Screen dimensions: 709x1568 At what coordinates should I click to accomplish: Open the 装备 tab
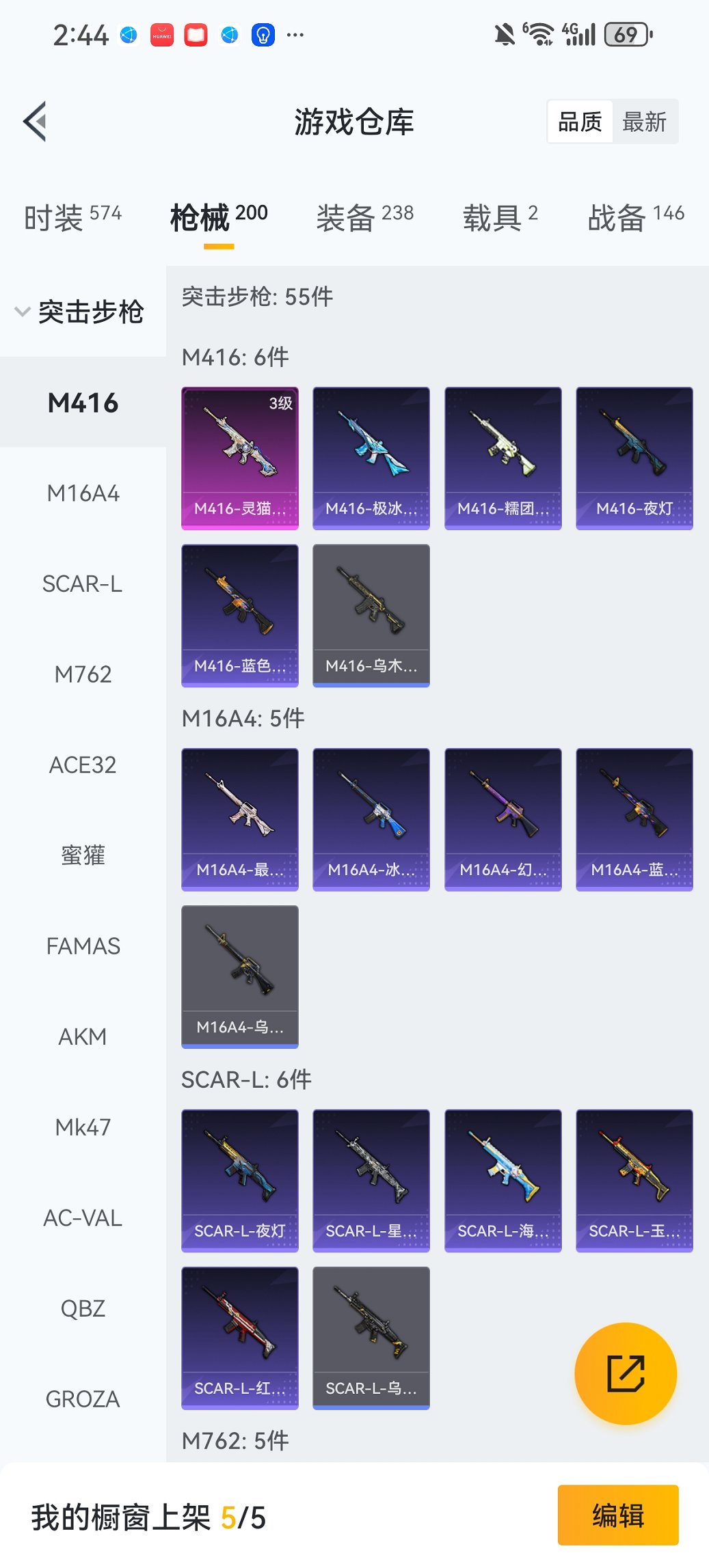364,217
